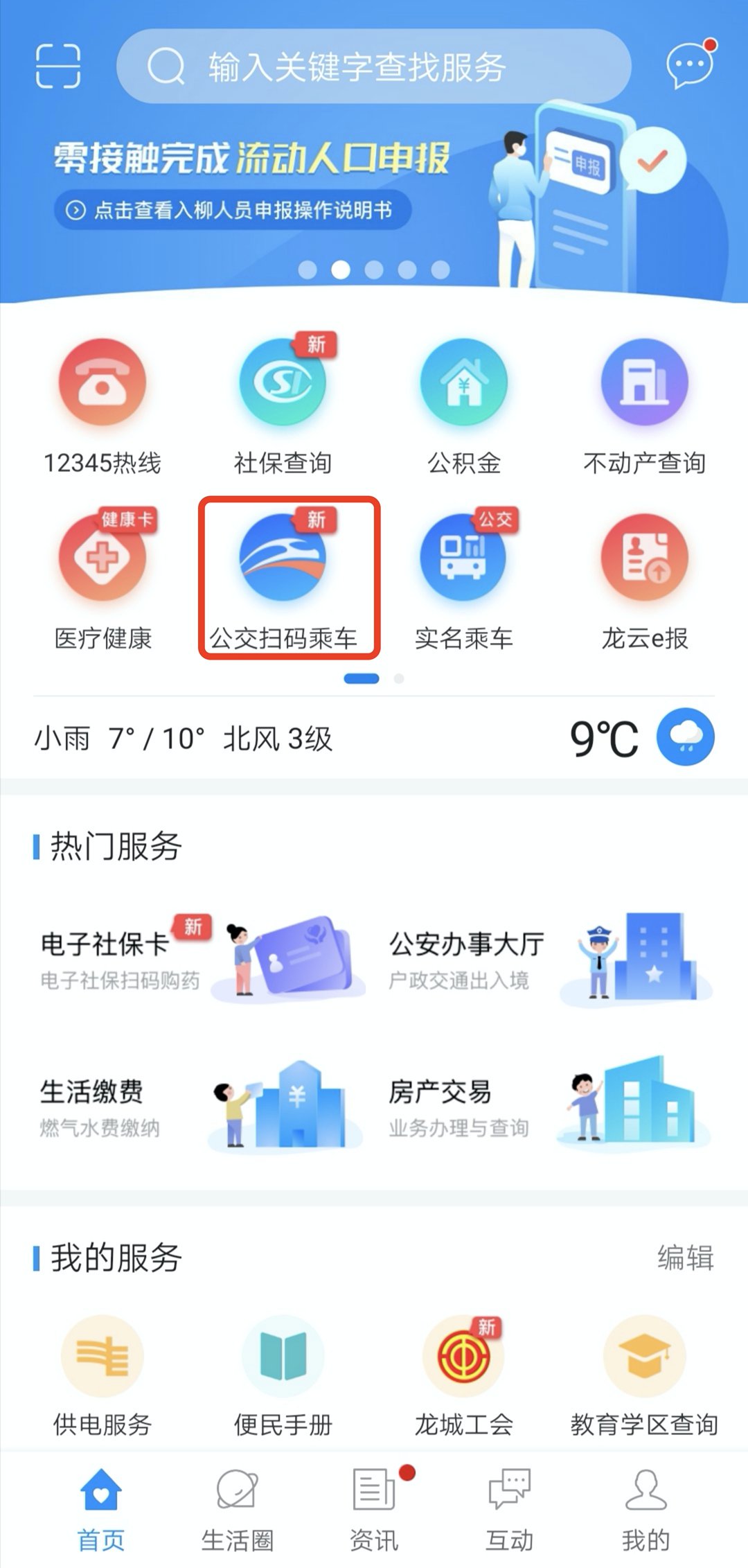Open the 电子社保卡 card
The image size is (748, 1568).
pyautogui.click(x=201, y=960)
